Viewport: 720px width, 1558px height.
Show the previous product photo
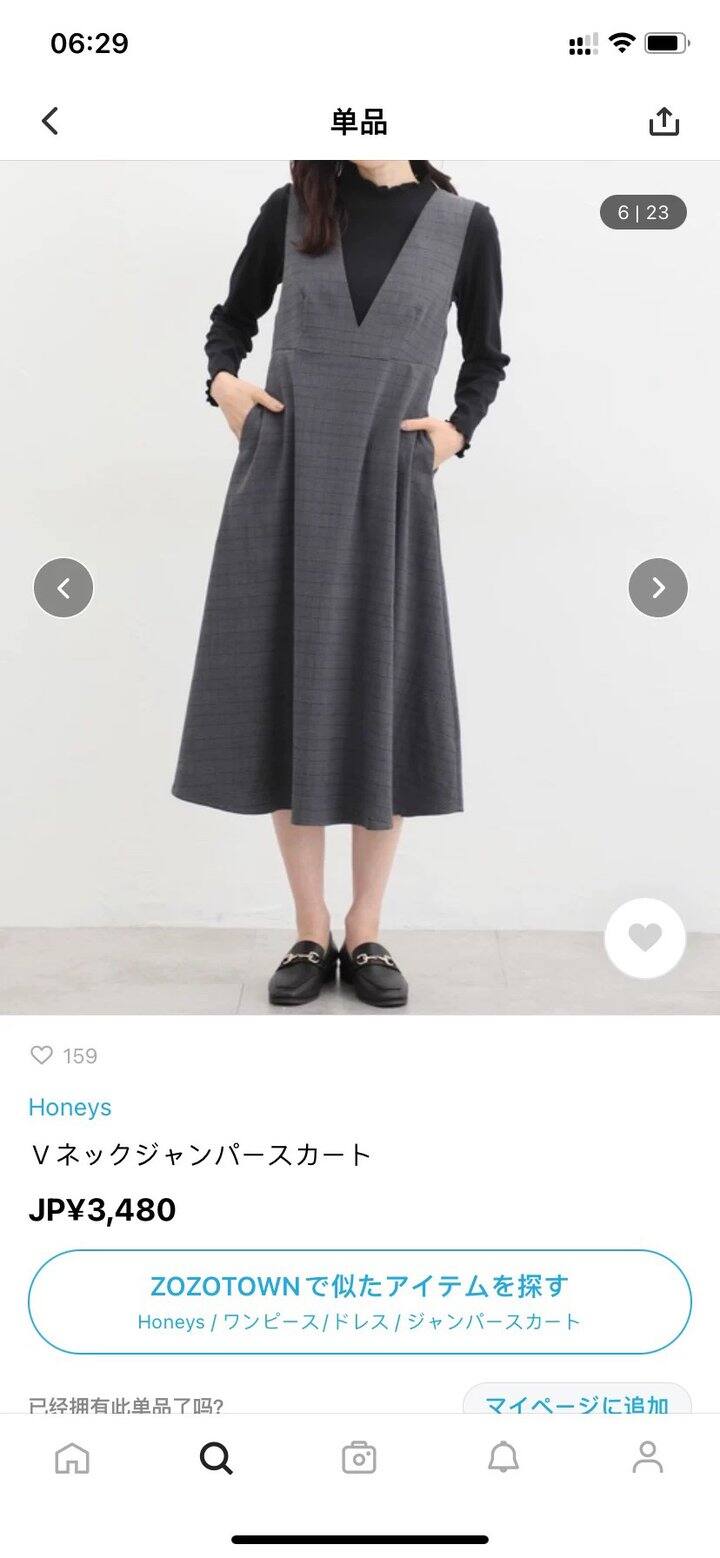[63, 587]
